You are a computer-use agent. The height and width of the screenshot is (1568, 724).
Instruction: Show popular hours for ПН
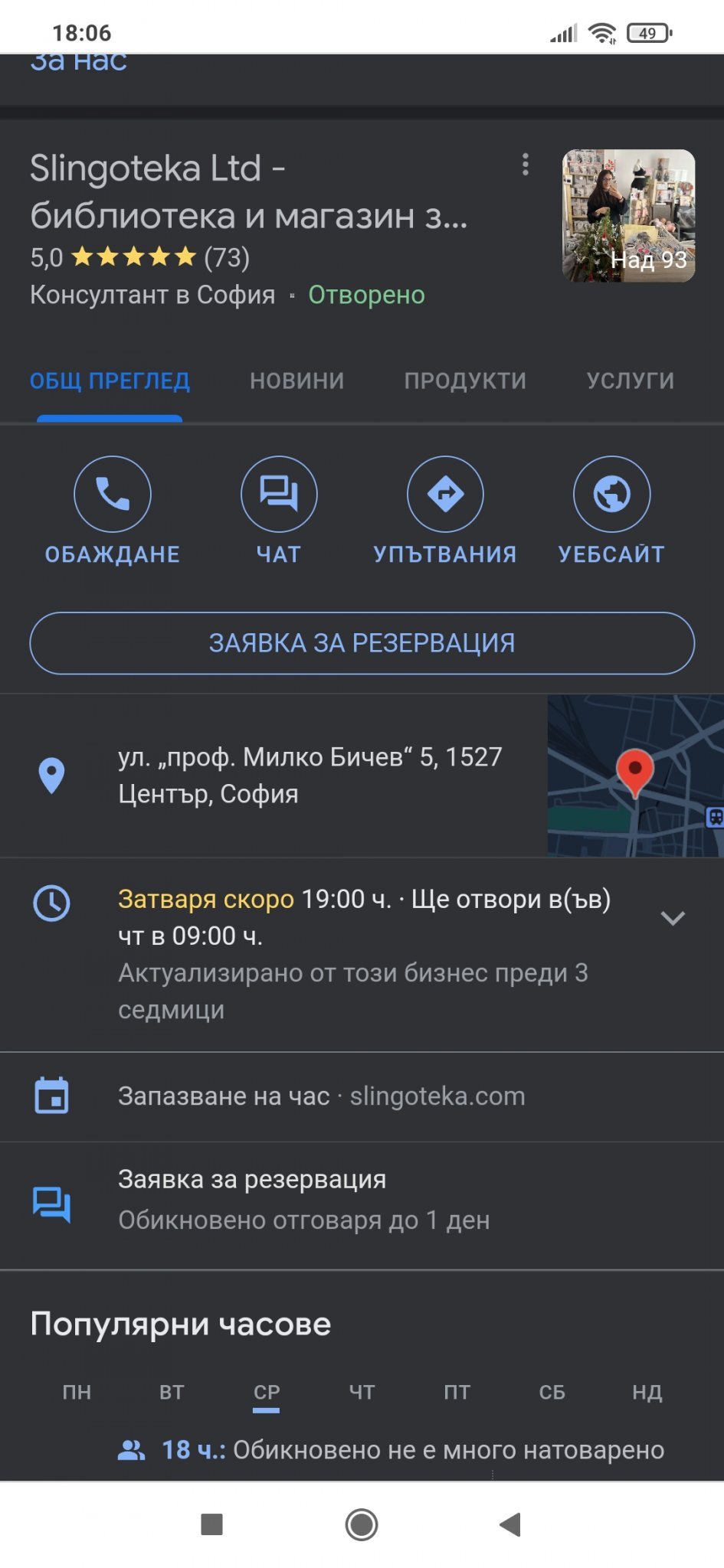click(x=77, y=1392)
